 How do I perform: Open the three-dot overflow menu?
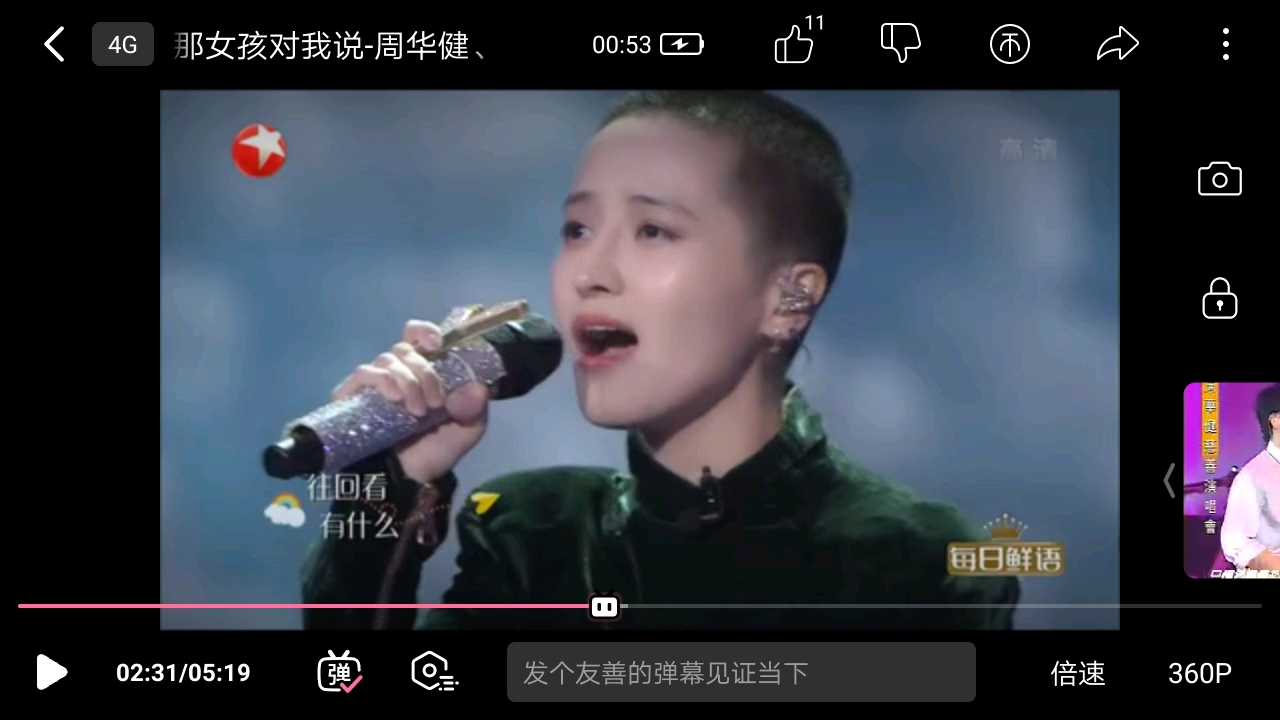pyautogui.click(x=1225, y=45)
